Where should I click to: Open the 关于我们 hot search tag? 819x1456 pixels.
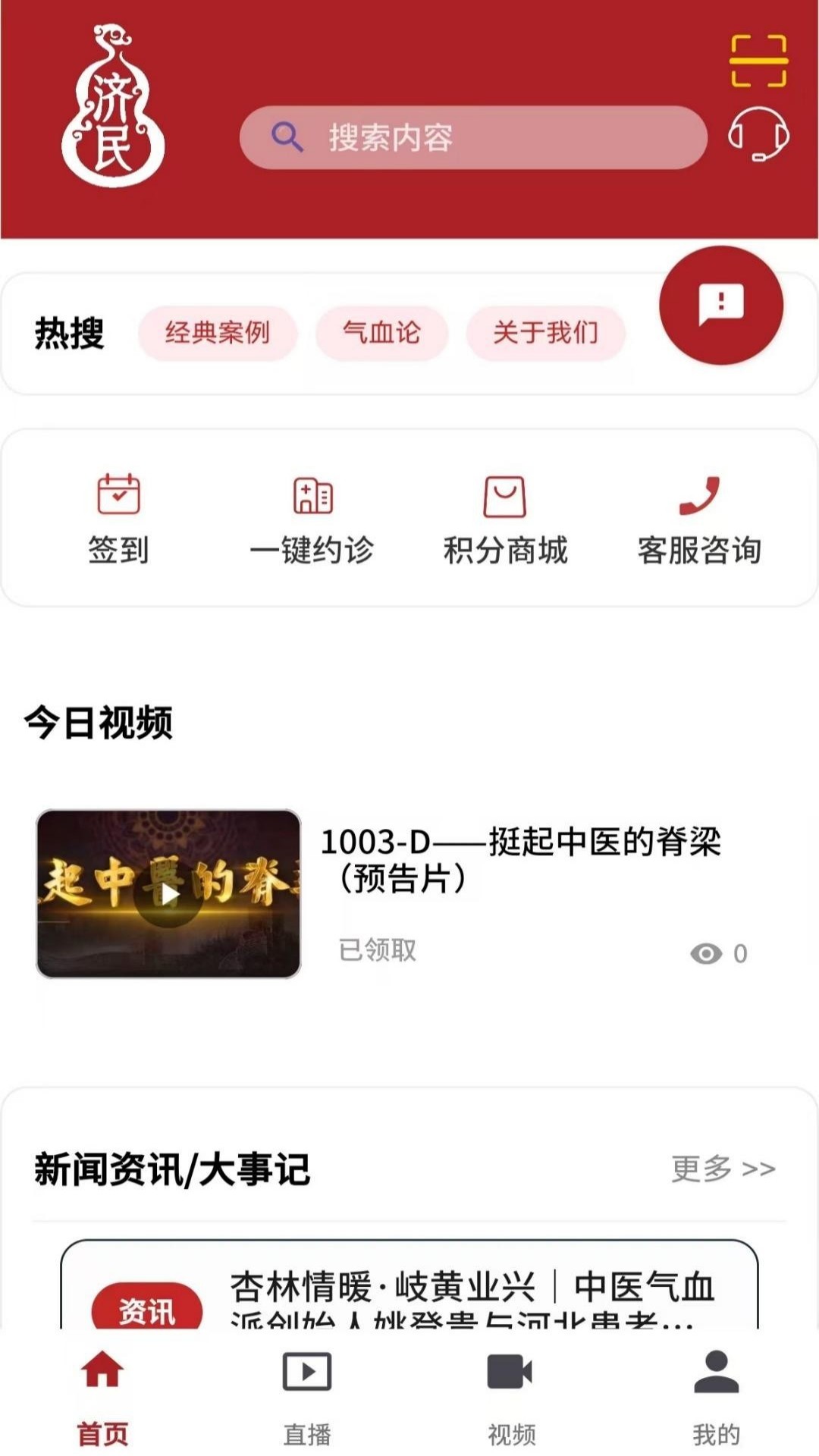(547, 332)
